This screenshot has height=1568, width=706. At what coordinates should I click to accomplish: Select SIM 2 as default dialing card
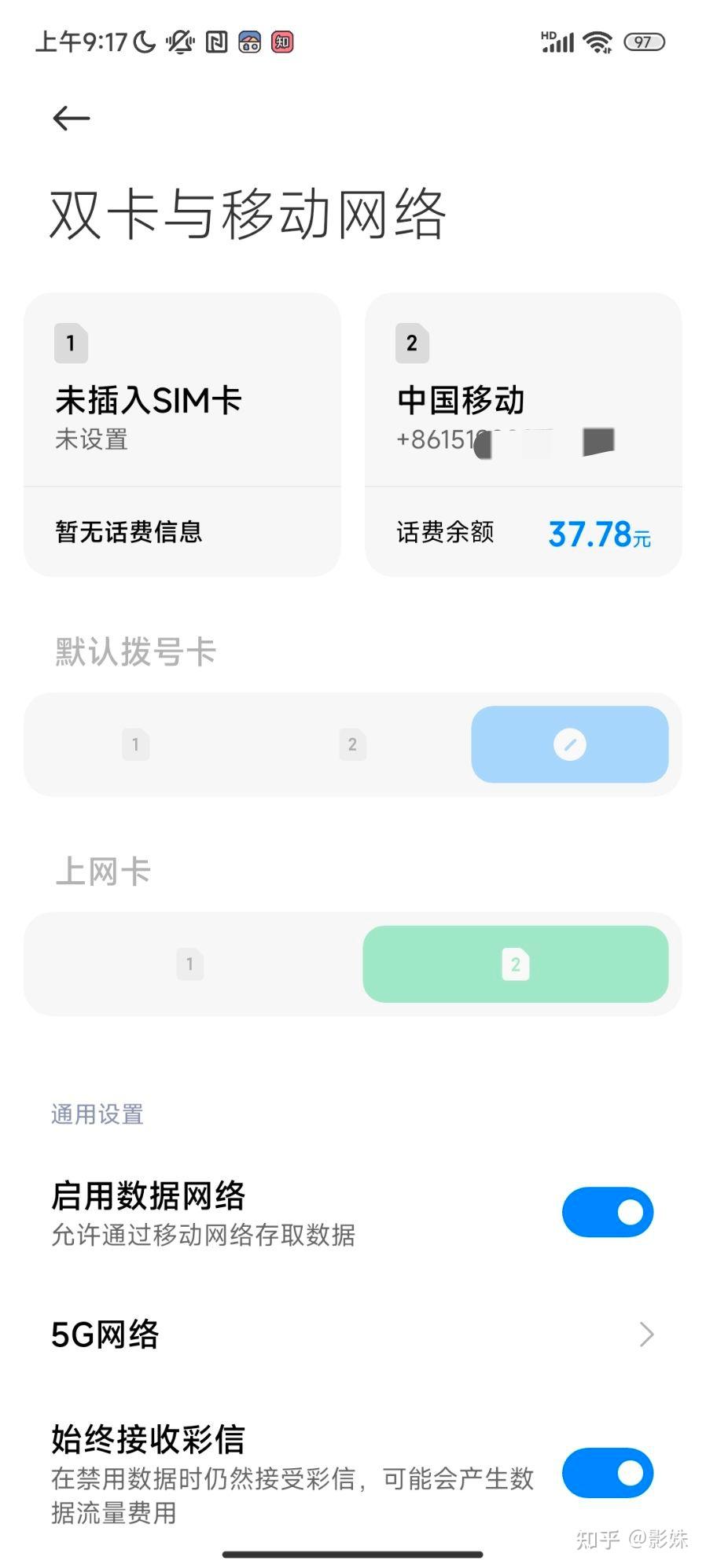[352, 744]
